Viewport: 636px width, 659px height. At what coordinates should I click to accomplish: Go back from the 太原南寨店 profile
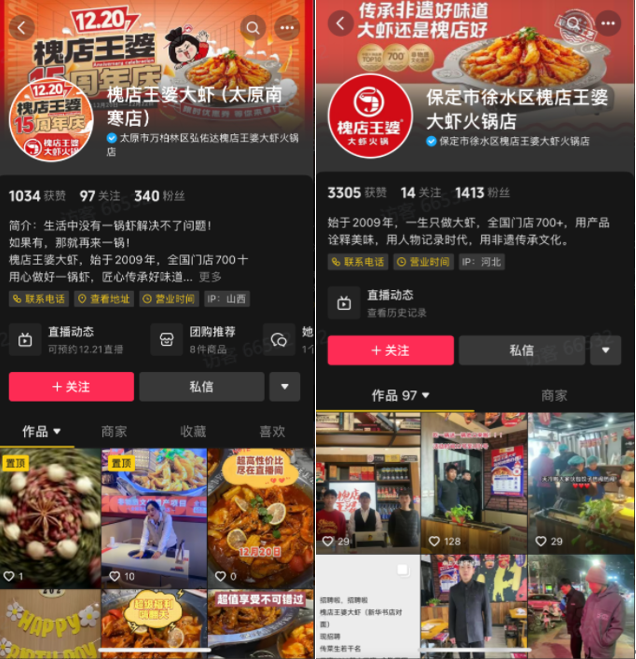[x=21, y=27]
